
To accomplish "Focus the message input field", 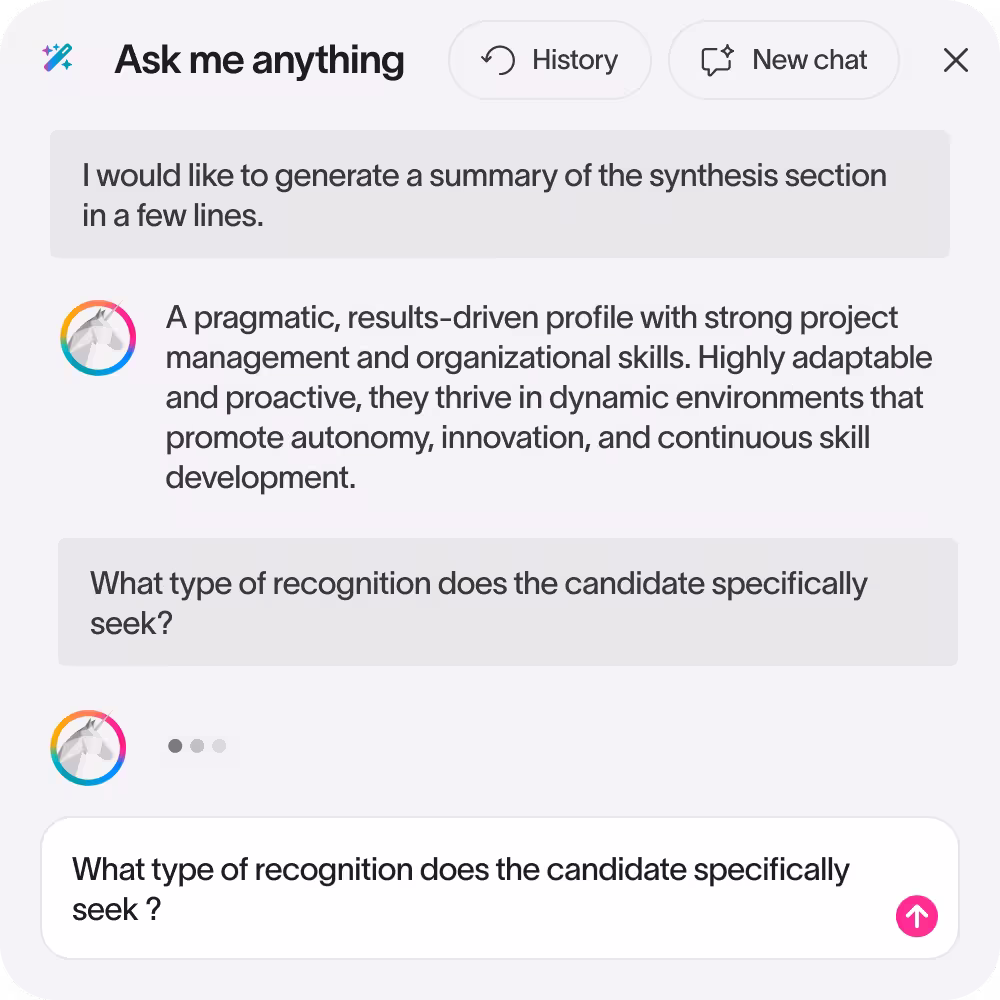I will tap(470, 888).
